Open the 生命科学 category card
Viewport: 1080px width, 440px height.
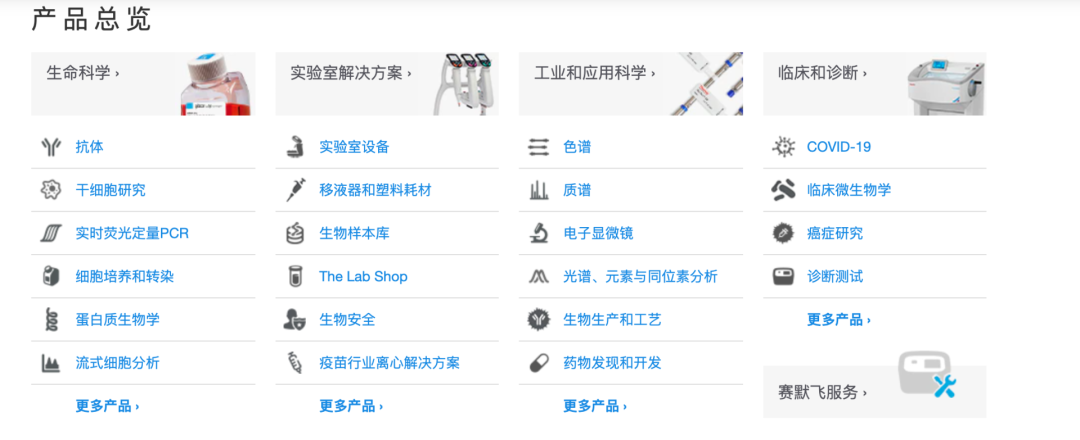(82, 73)
